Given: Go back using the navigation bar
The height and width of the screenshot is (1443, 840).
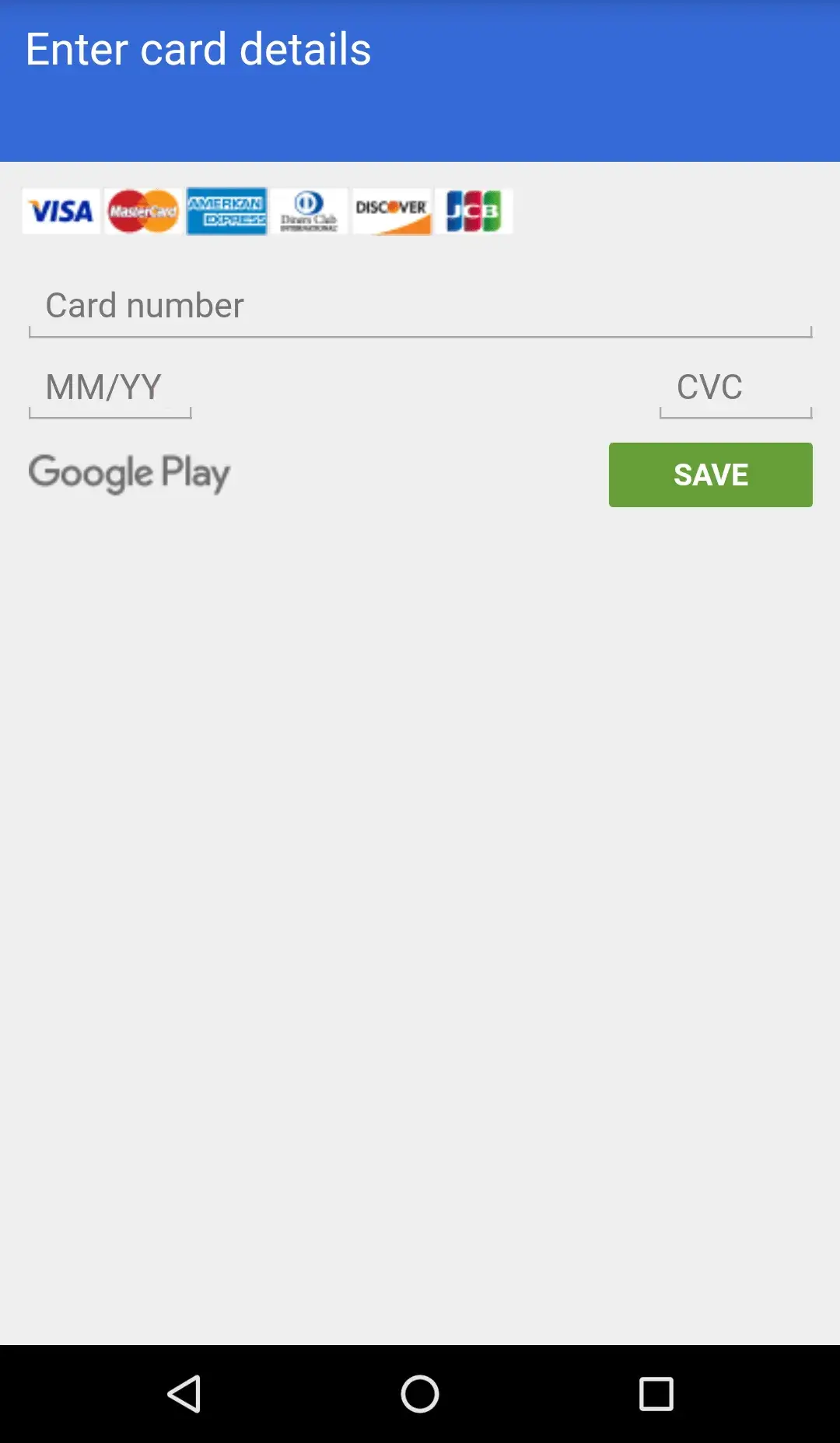Looking at the screenshot, I should (x=185, y=1393).
